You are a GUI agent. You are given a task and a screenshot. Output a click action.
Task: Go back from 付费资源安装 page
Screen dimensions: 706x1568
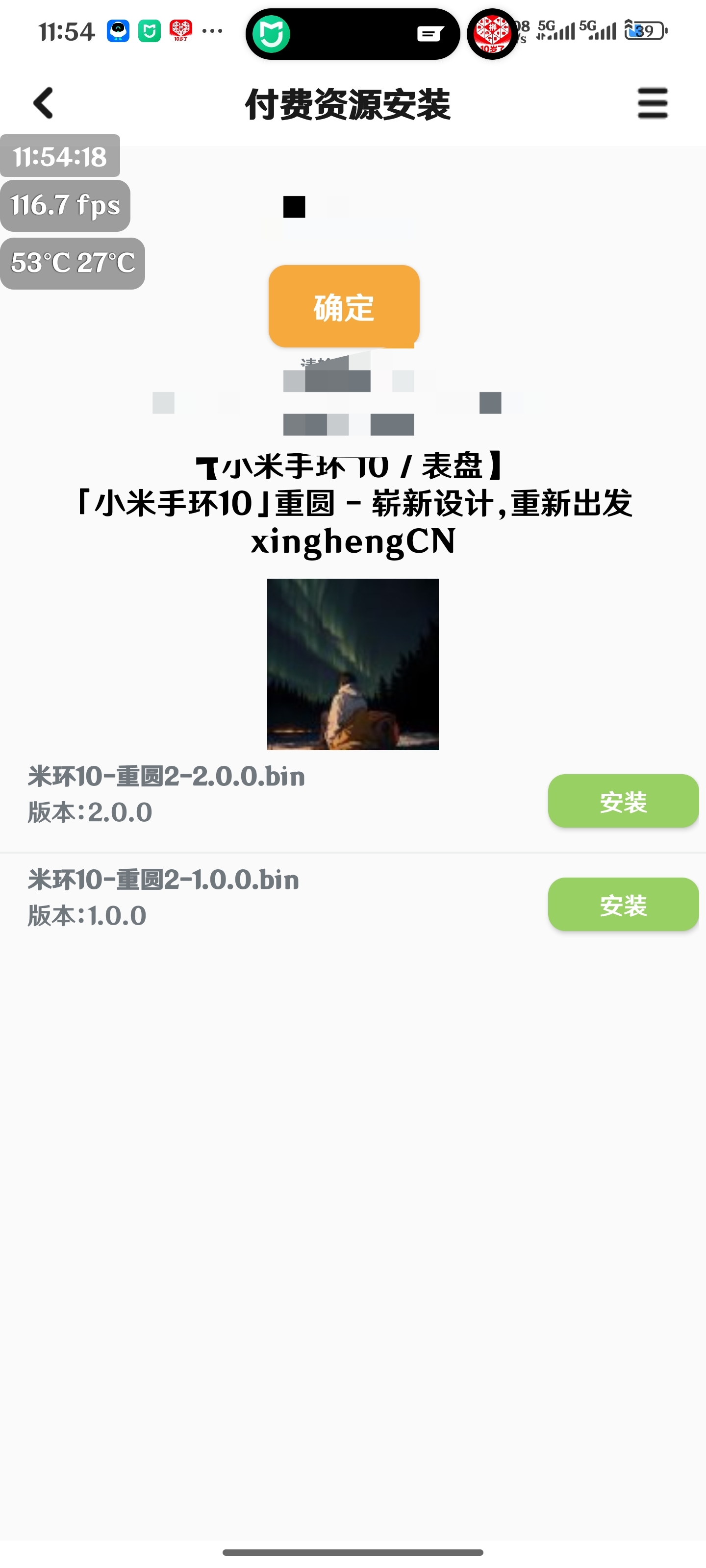click(x=43, y=103)
